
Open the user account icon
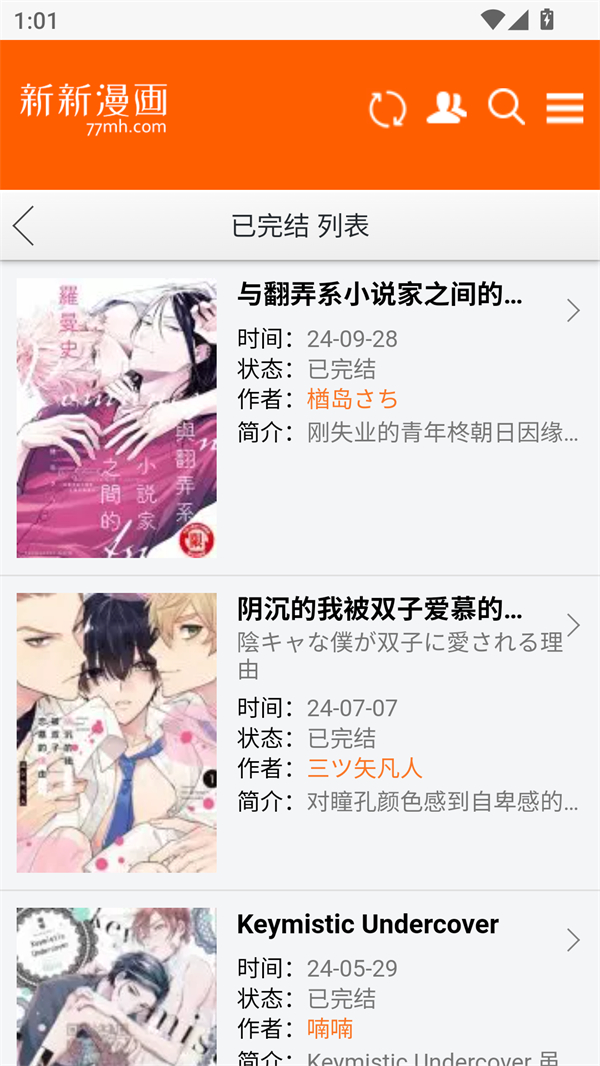(x=446, y=108)
